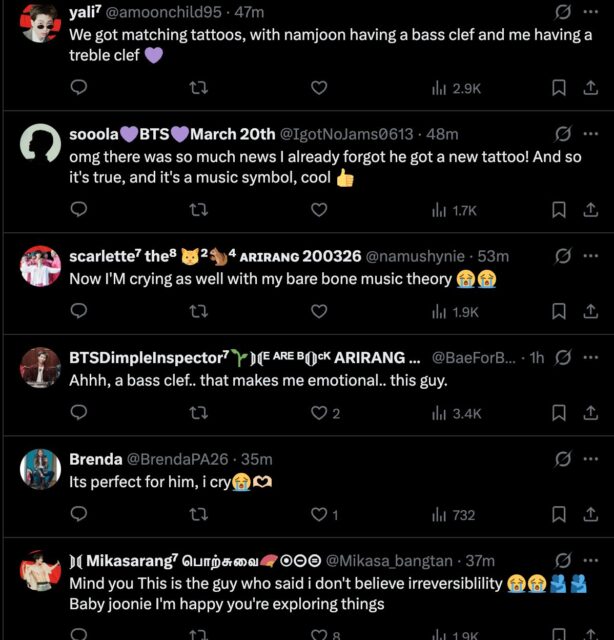Like scarlette's music theory tweet
614x640 pixels.
[x=319, y=312]
